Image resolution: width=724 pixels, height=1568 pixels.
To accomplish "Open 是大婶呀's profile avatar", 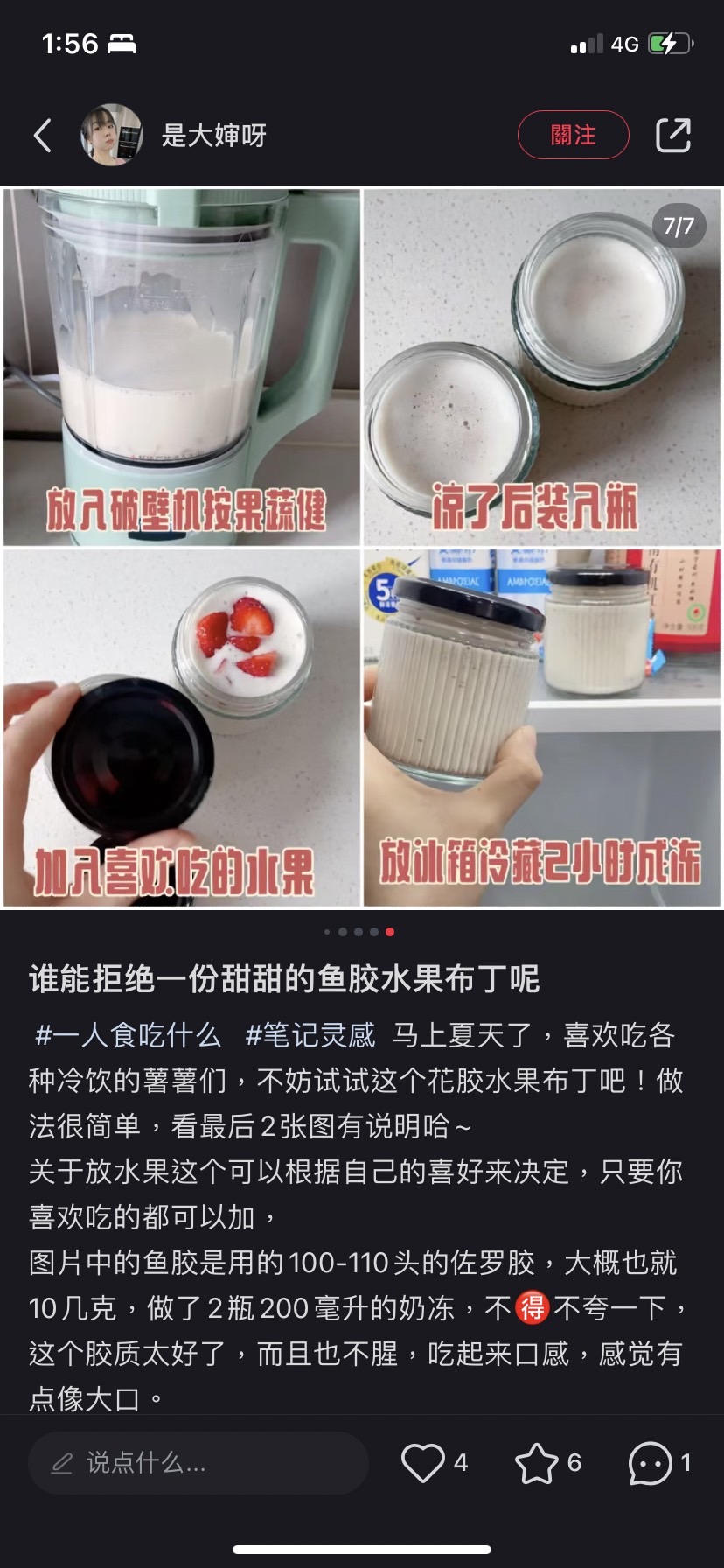I will 112,135.
